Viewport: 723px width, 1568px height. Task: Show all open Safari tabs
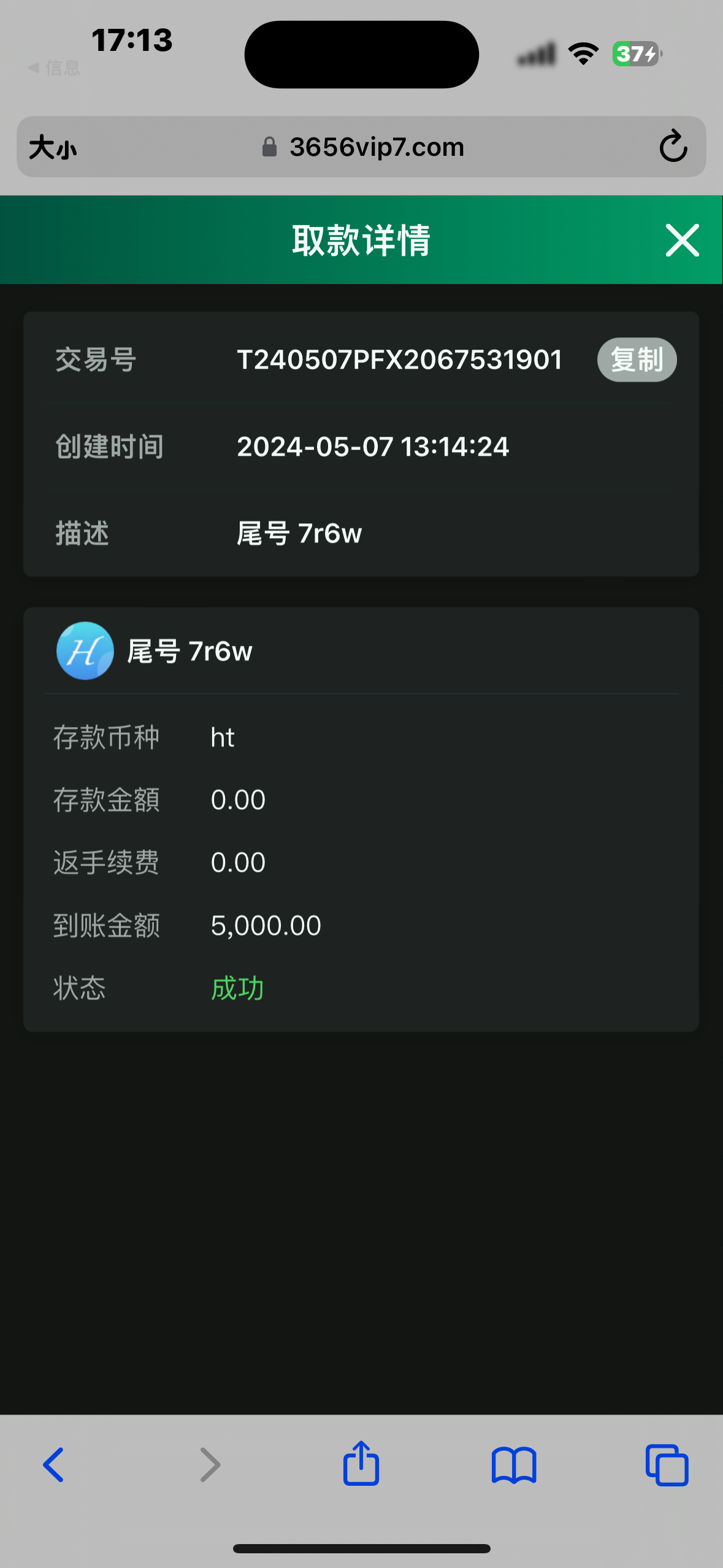pyautogui.click(x=667, y=1465)
